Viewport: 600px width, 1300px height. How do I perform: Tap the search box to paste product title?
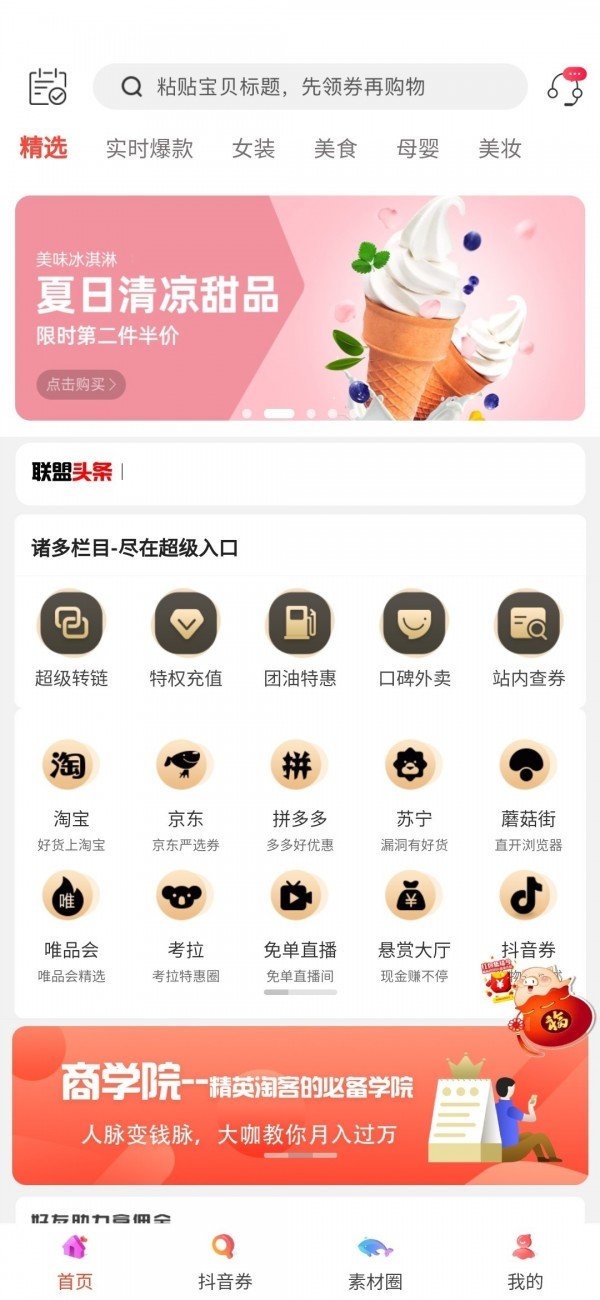[310, 87]
